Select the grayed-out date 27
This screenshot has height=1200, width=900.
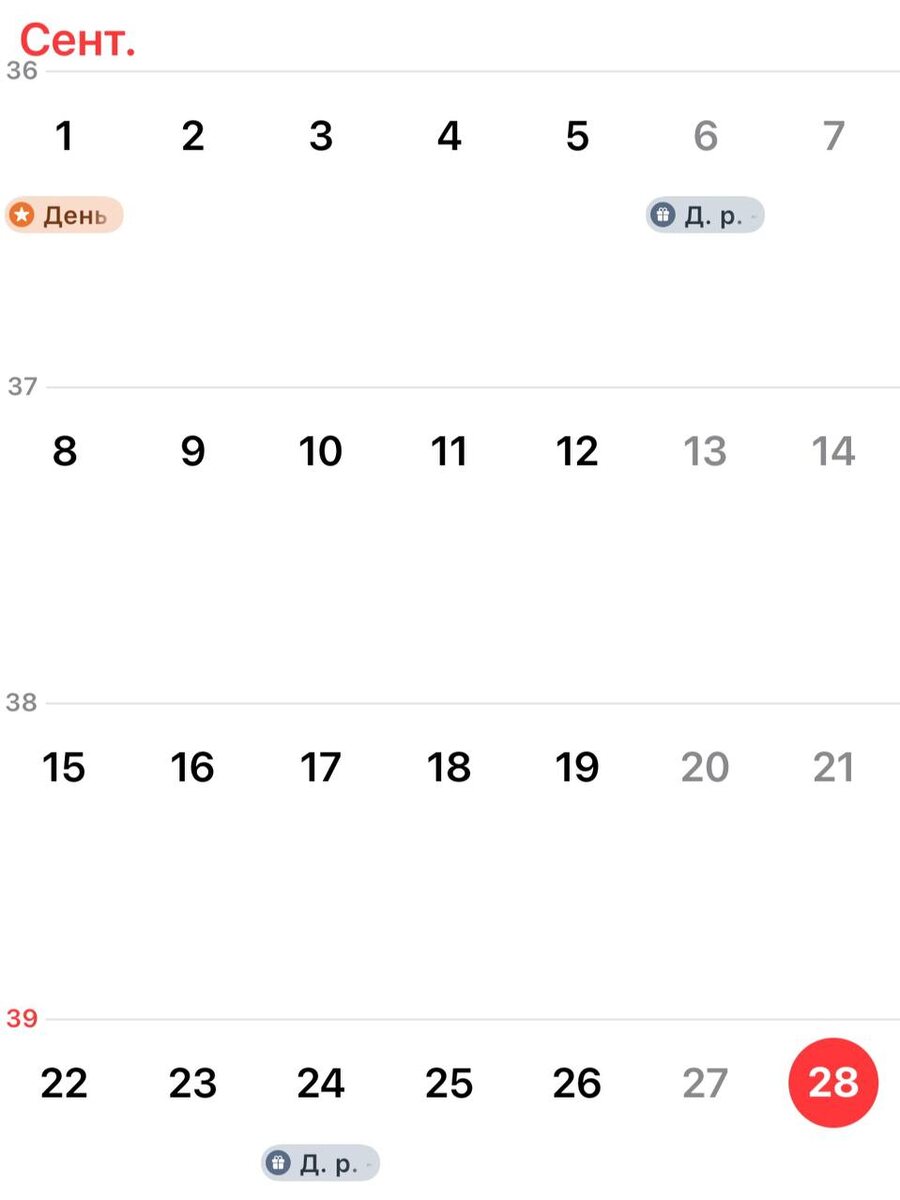coord(706,1083)
